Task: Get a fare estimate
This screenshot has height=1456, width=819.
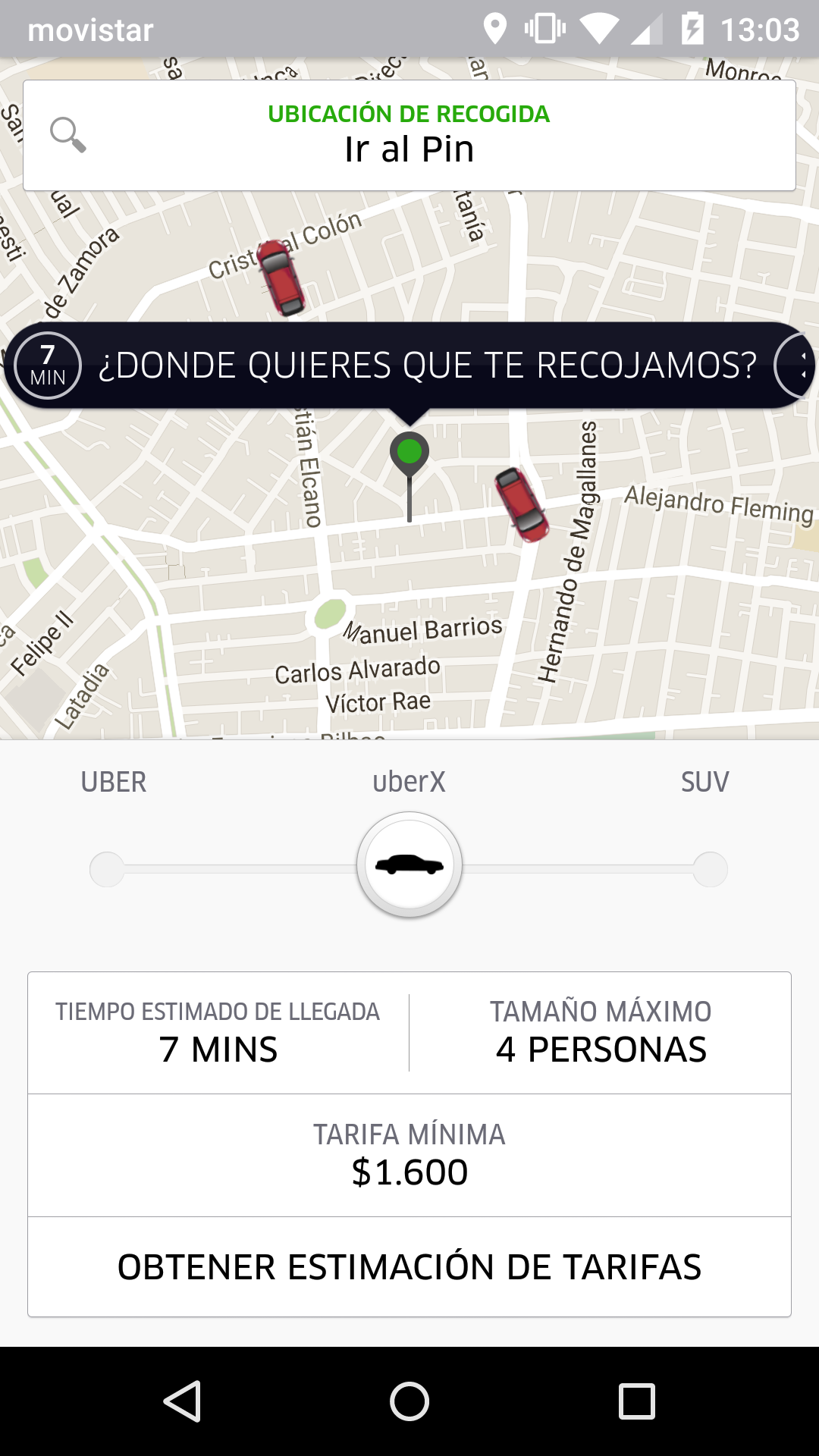Action: pos(409,1267)
